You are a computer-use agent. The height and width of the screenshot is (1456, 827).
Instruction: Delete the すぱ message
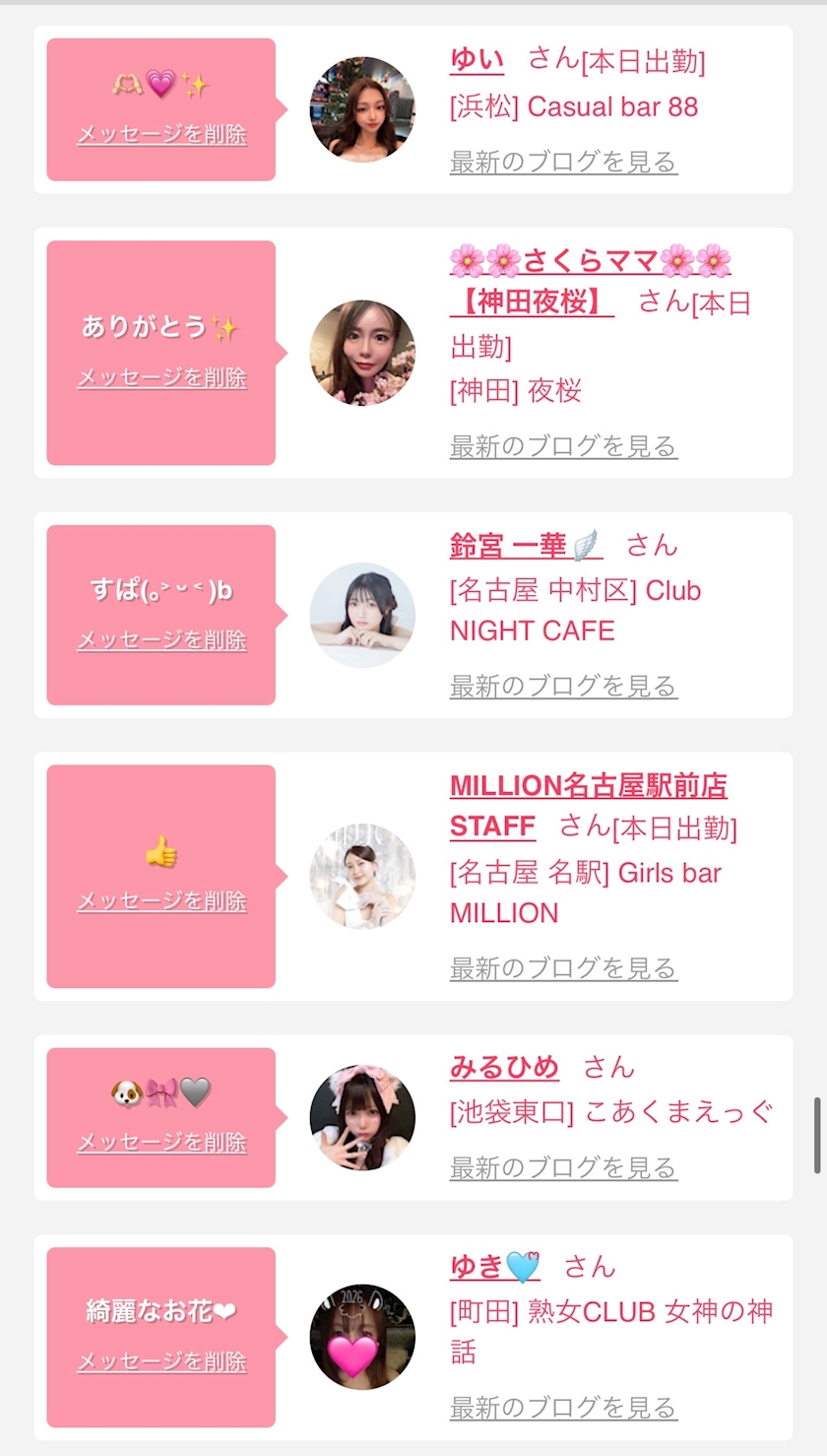(161, 639)
